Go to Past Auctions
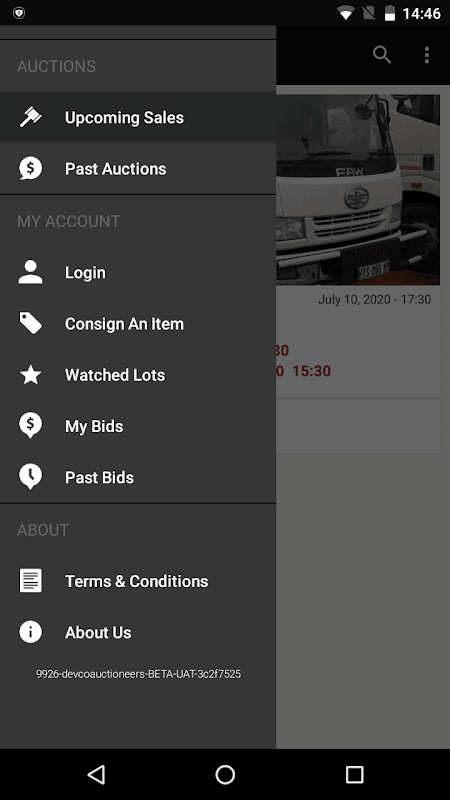The image size is (450, 800). tap(138, 168)
